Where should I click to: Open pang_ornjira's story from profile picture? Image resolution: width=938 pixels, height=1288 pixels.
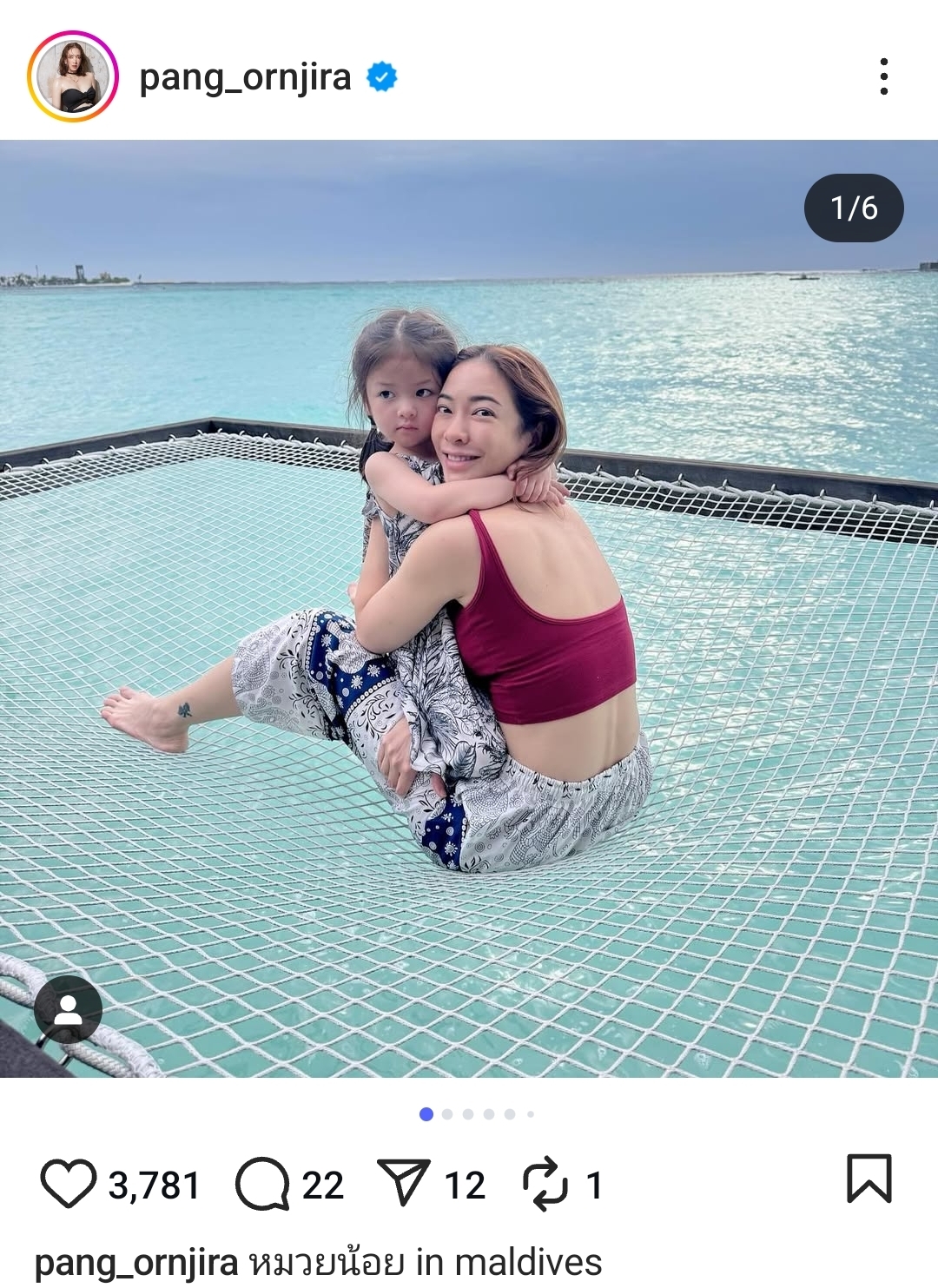pos(73,76)
